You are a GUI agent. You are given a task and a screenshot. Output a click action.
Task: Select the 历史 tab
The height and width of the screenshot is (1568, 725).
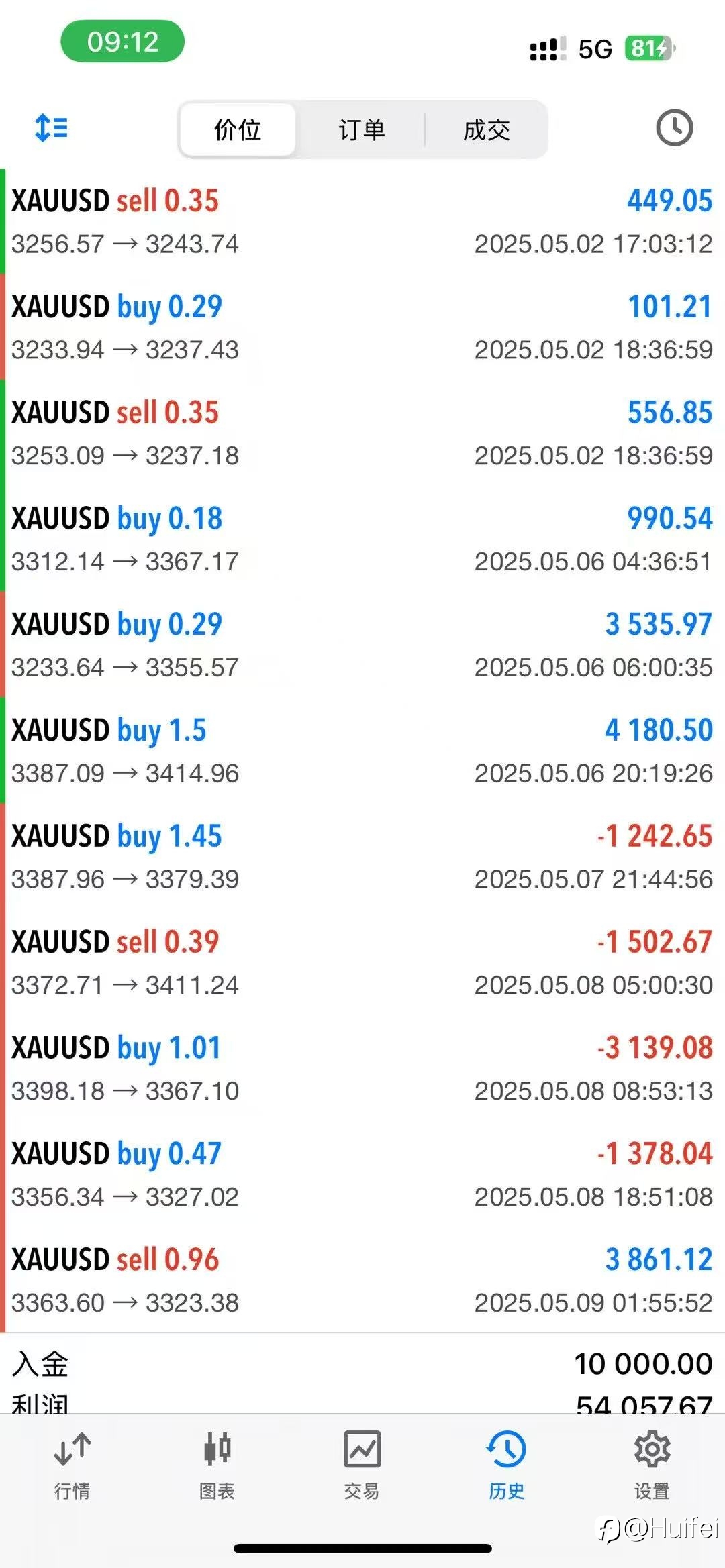coord(507,1465)
